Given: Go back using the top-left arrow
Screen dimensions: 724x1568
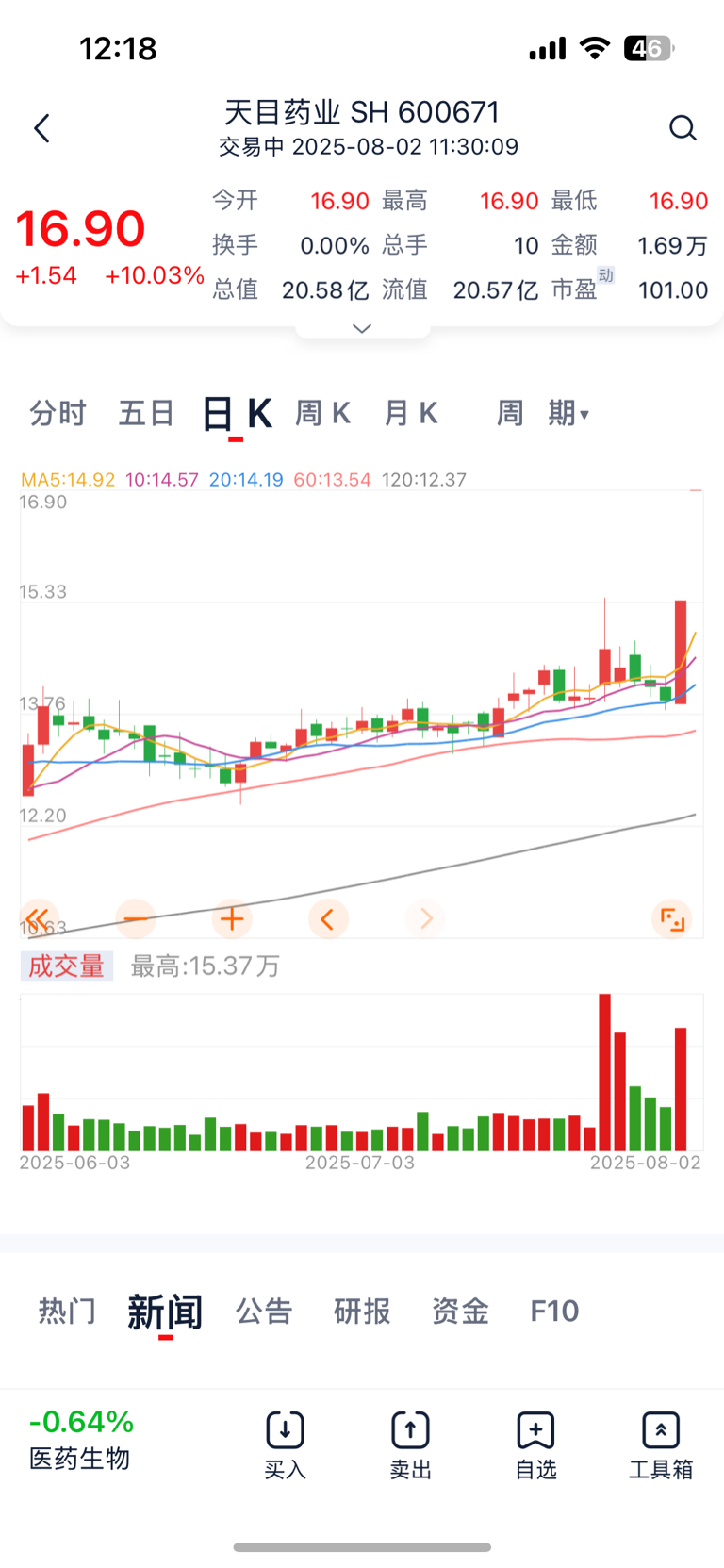Looking at the screenshot, I should click(x=41, y=128).
